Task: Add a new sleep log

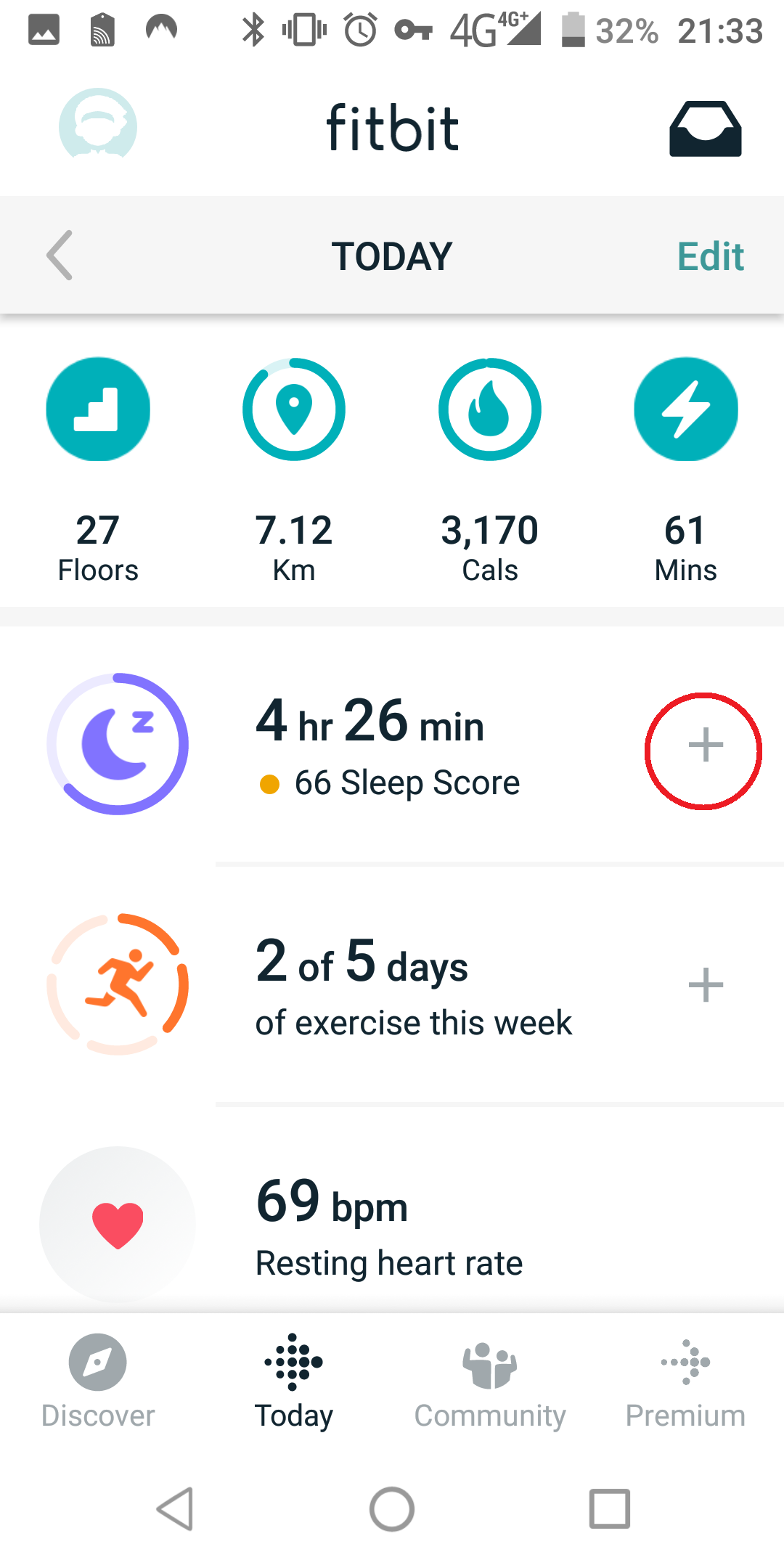Action: coord(705,746)
